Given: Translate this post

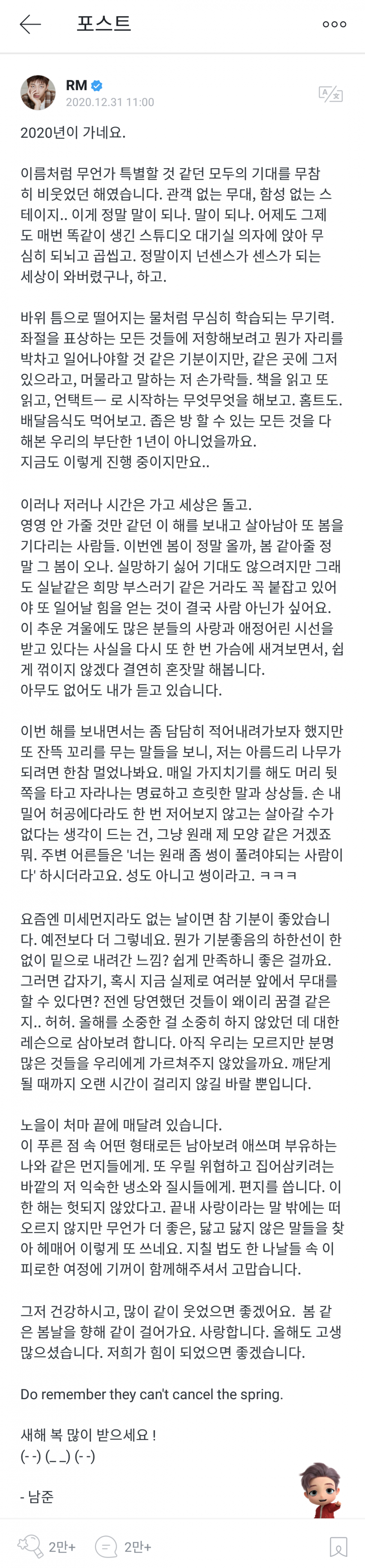Looking at the screenshot, I should pyautogui.click(x=330, y=94).
